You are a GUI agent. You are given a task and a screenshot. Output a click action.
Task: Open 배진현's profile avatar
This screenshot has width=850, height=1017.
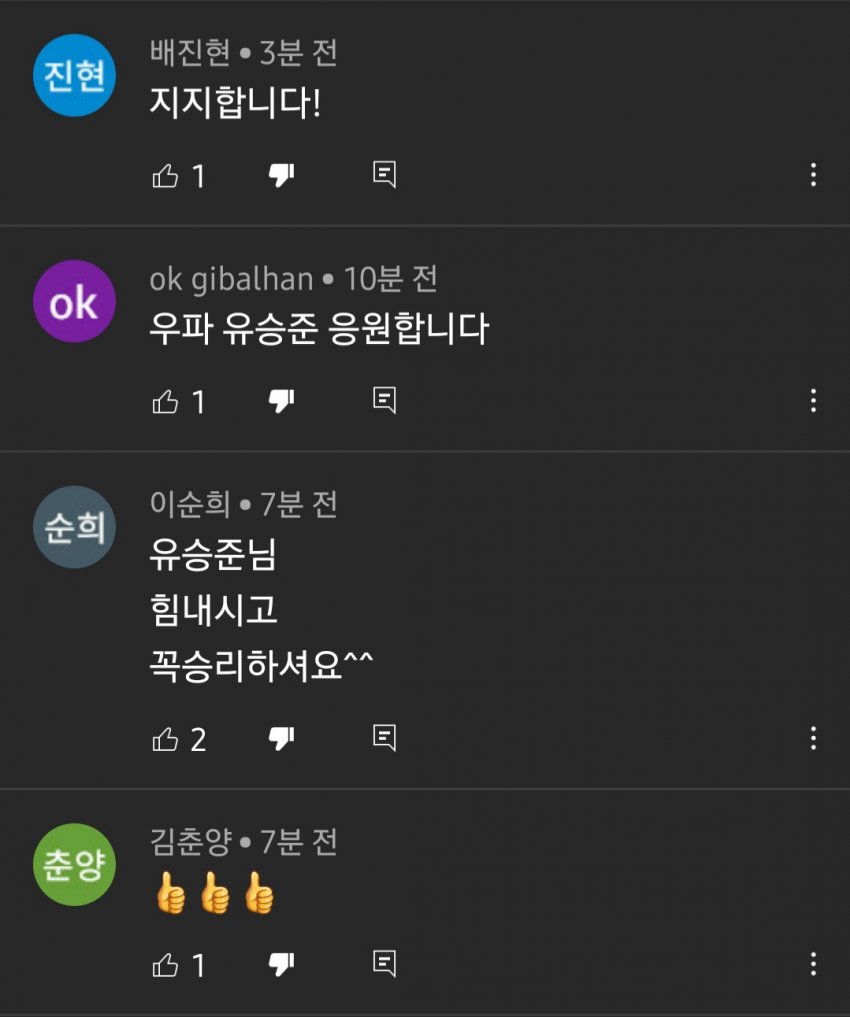coord(75,75)
